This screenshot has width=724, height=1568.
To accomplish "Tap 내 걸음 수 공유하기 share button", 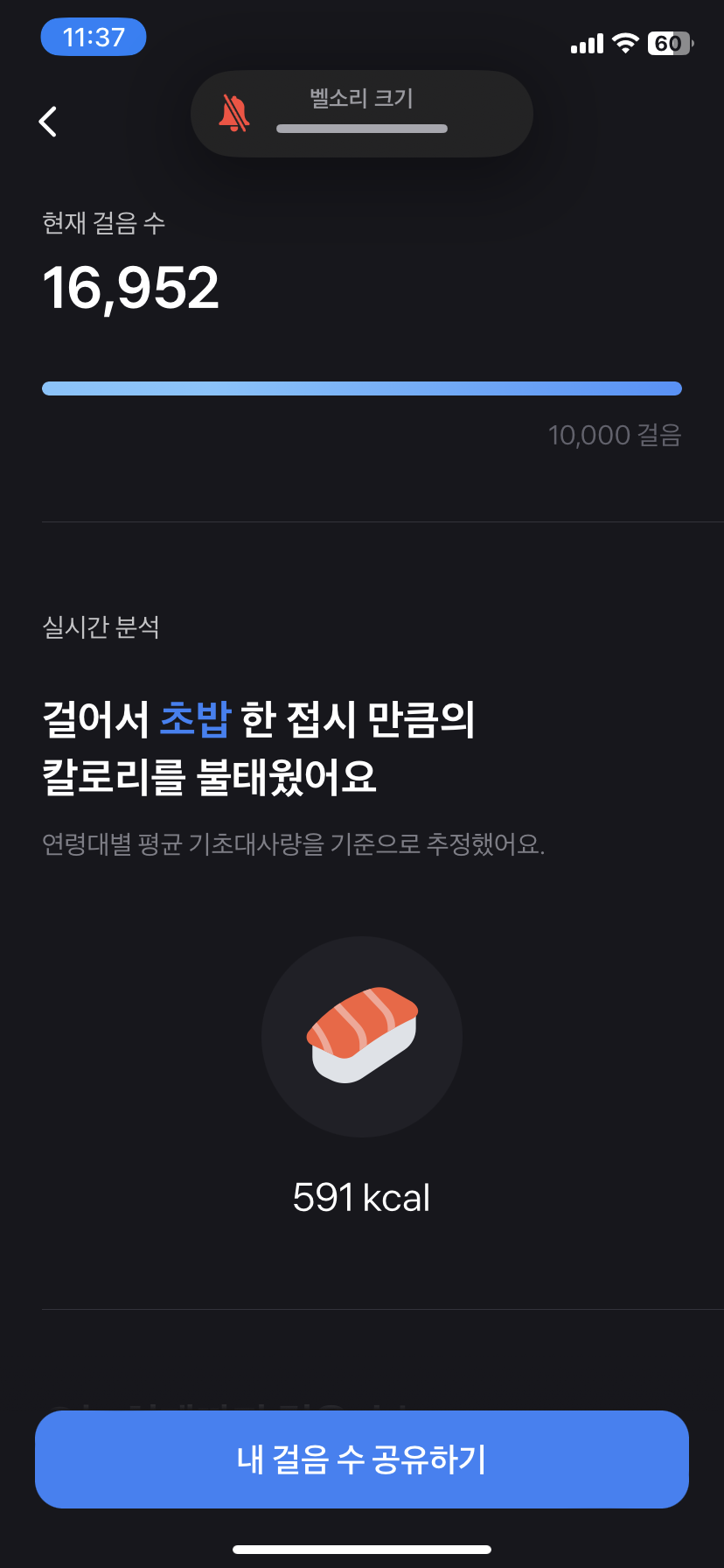I will point(362,1459).
